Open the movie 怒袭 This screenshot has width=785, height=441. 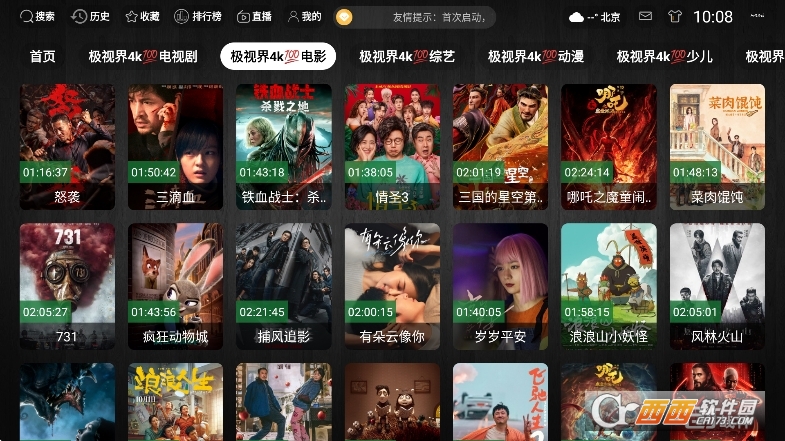pyautogui.click(x=67, y=145)
